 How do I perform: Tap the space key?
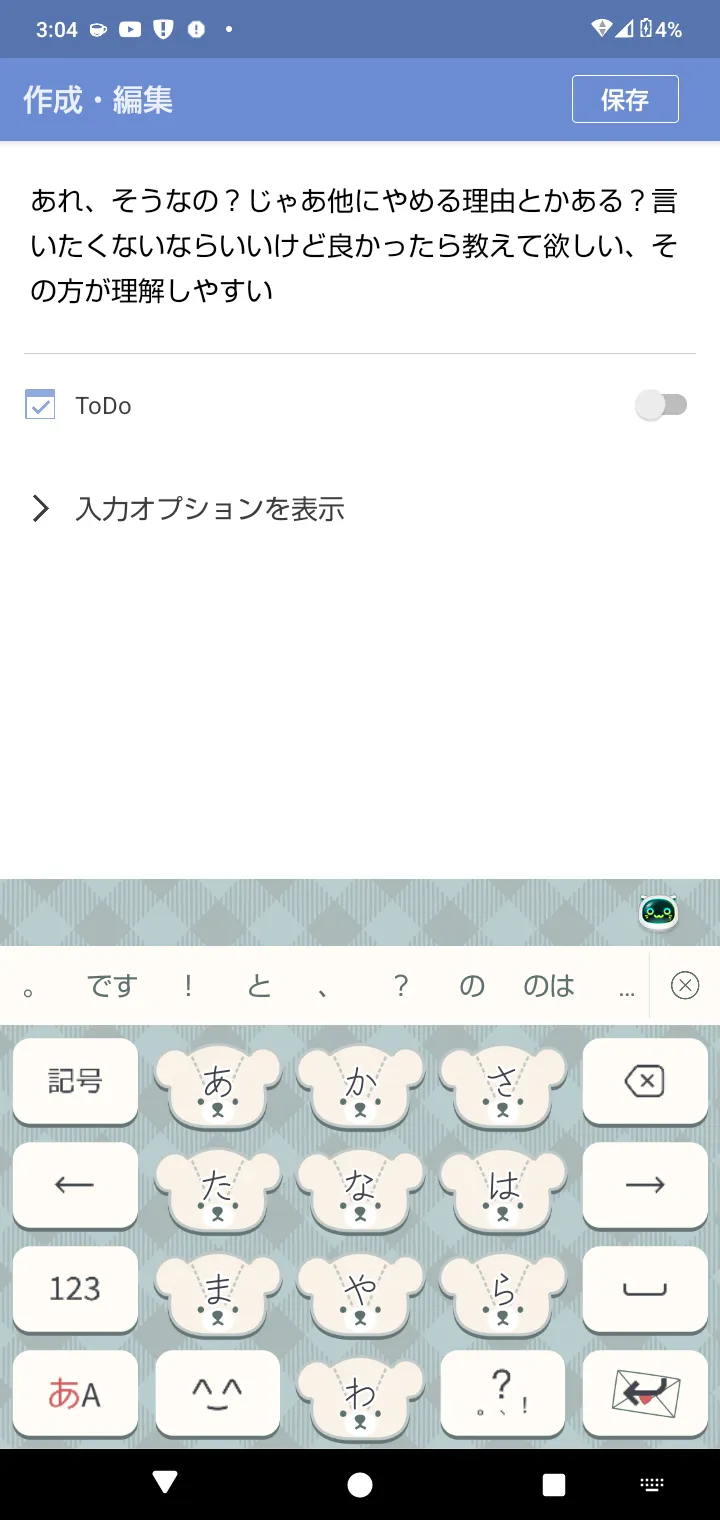tap(645, 1289)
